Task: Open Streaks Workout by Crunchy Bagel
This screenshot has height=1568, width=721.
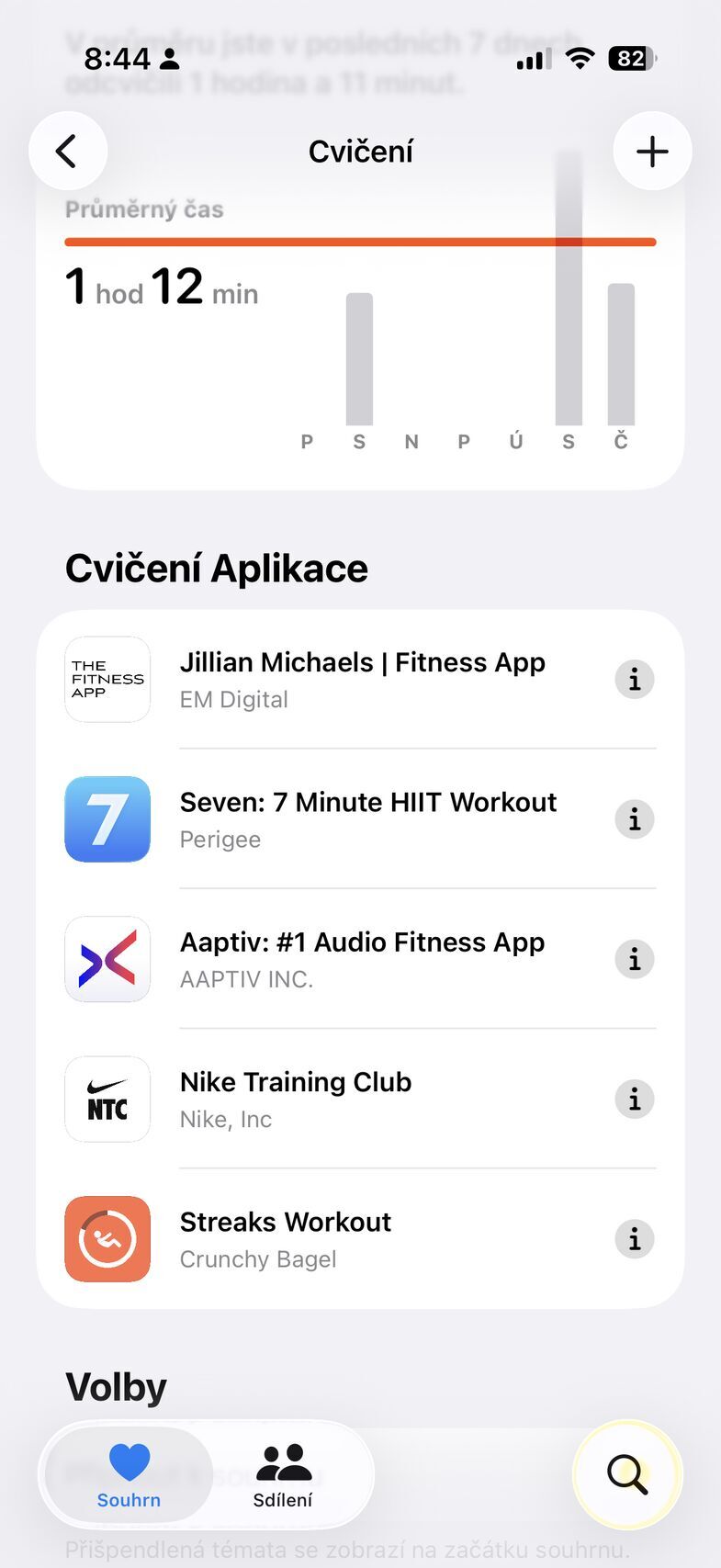Action: tap(286, 1238)
